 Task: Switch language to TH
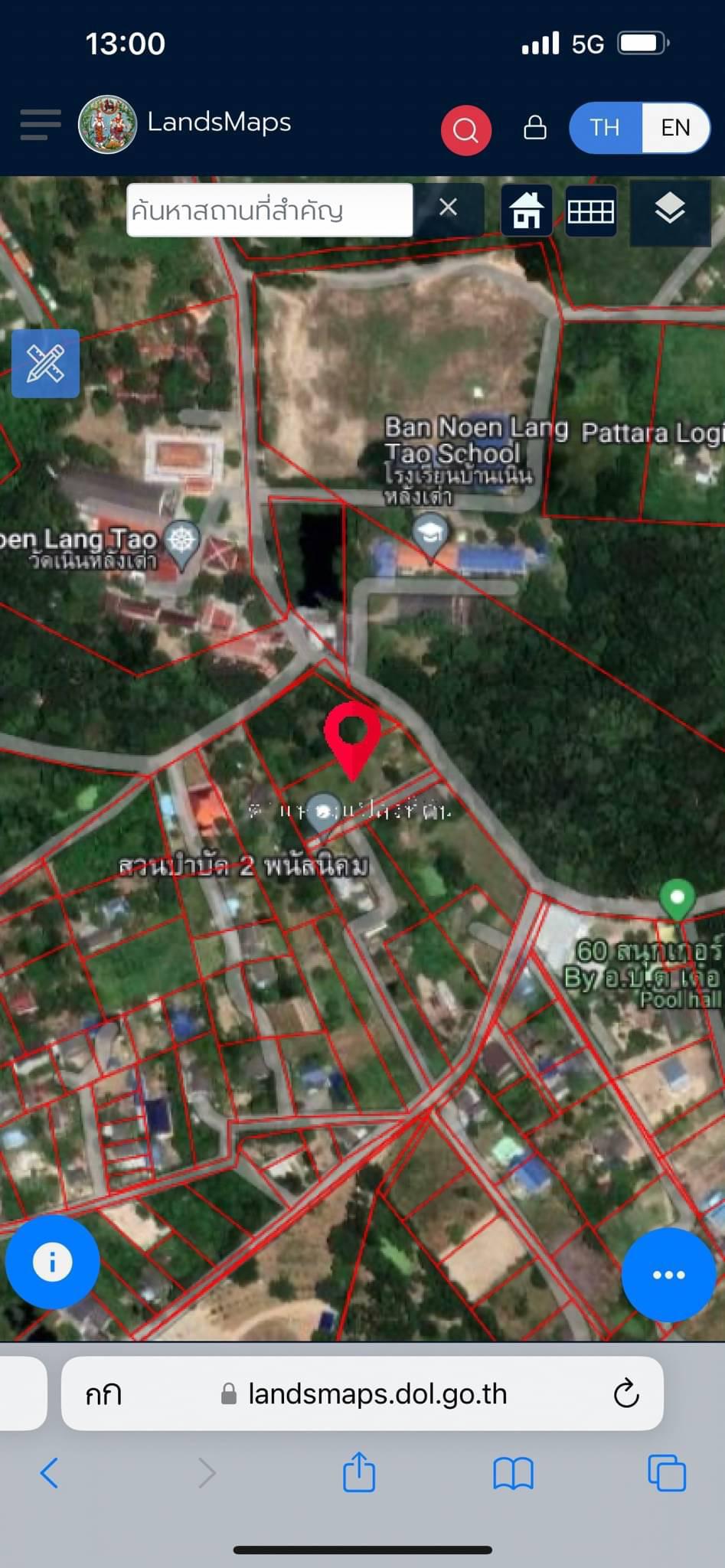[605, 128]
